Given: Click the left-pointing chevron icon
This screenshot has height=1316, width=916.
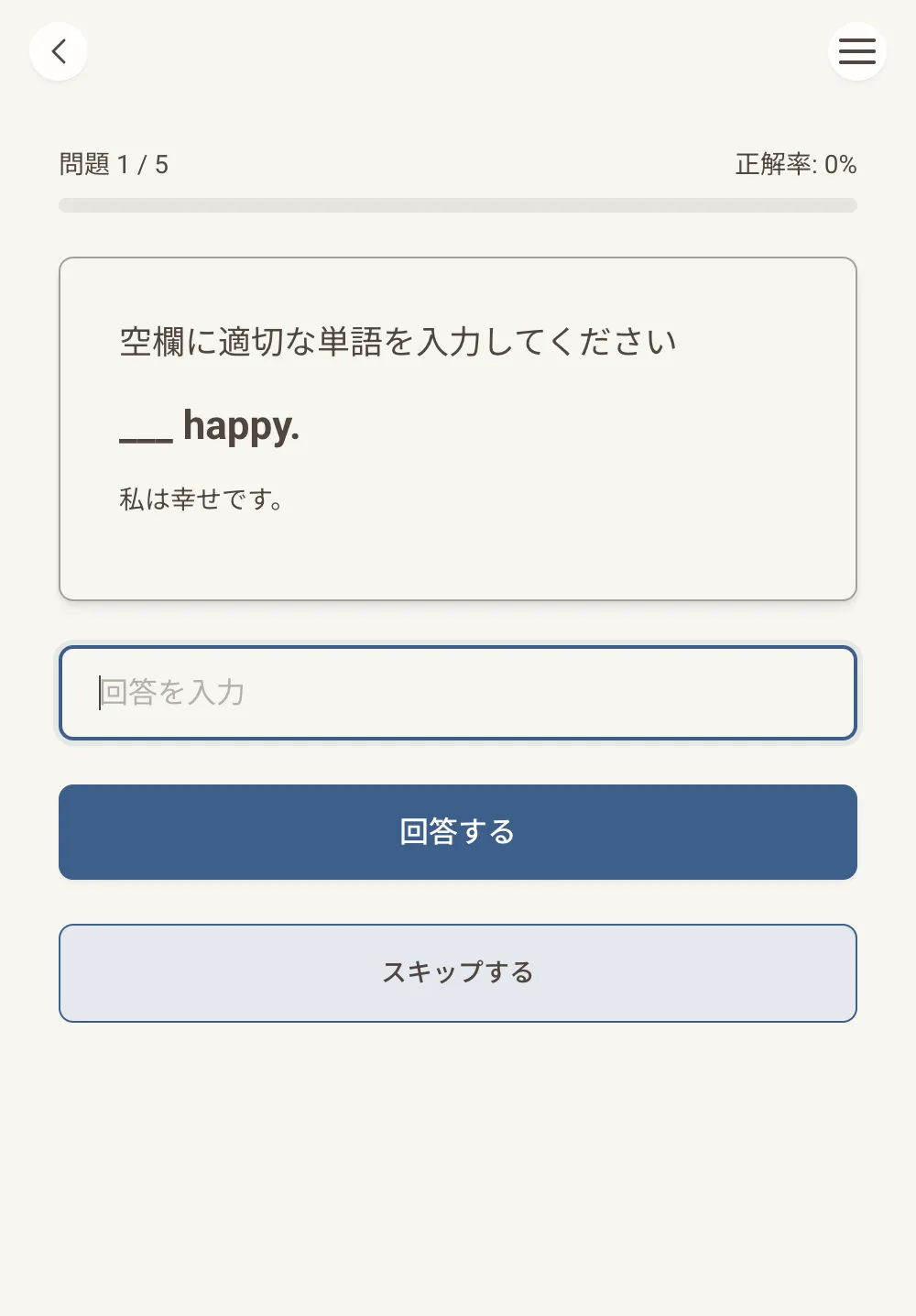Looking at the screenshot, I should tap(58, 51).
